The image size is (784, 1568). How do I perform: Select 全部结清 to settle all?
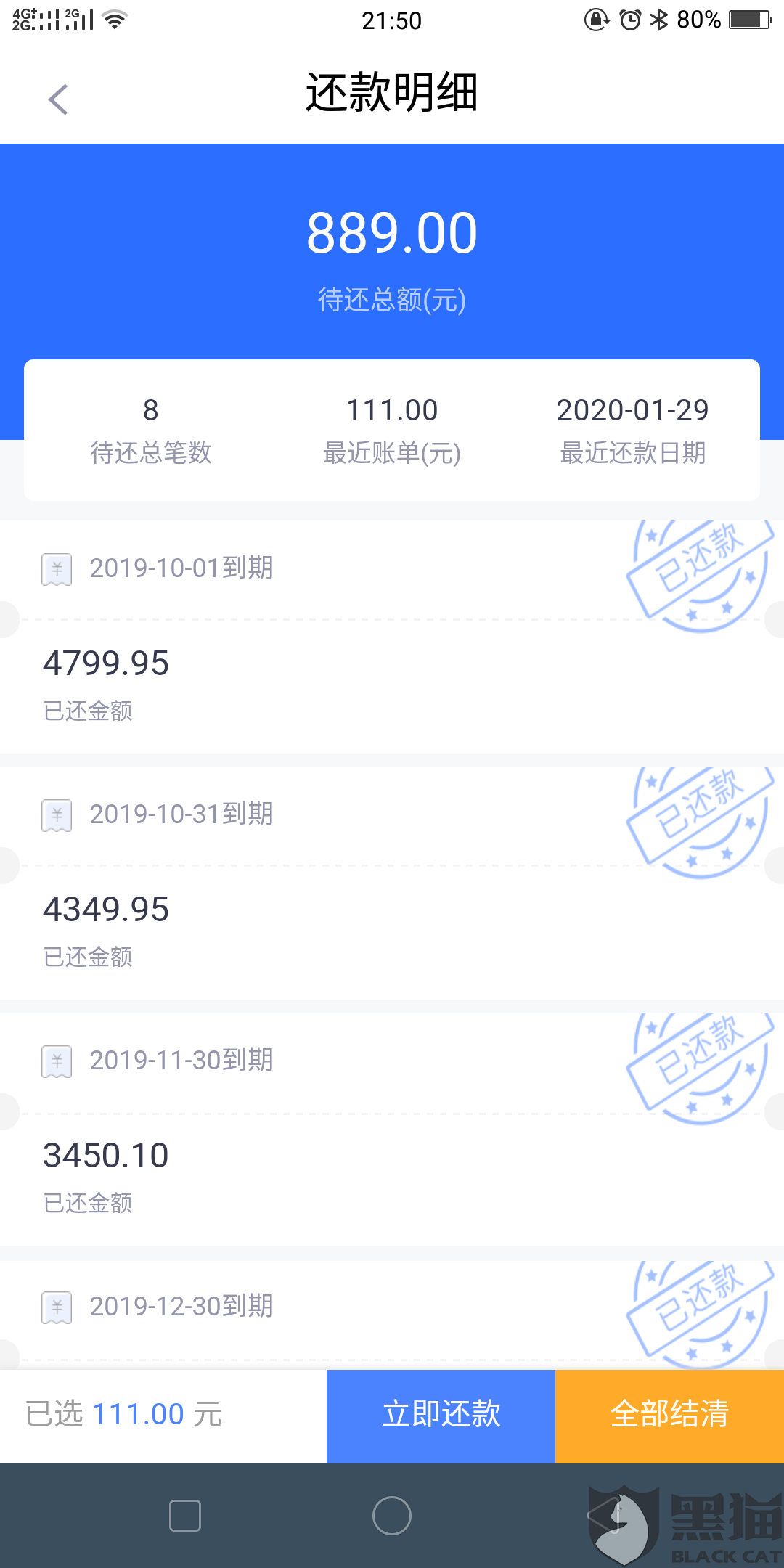(x=669, y=1415)
